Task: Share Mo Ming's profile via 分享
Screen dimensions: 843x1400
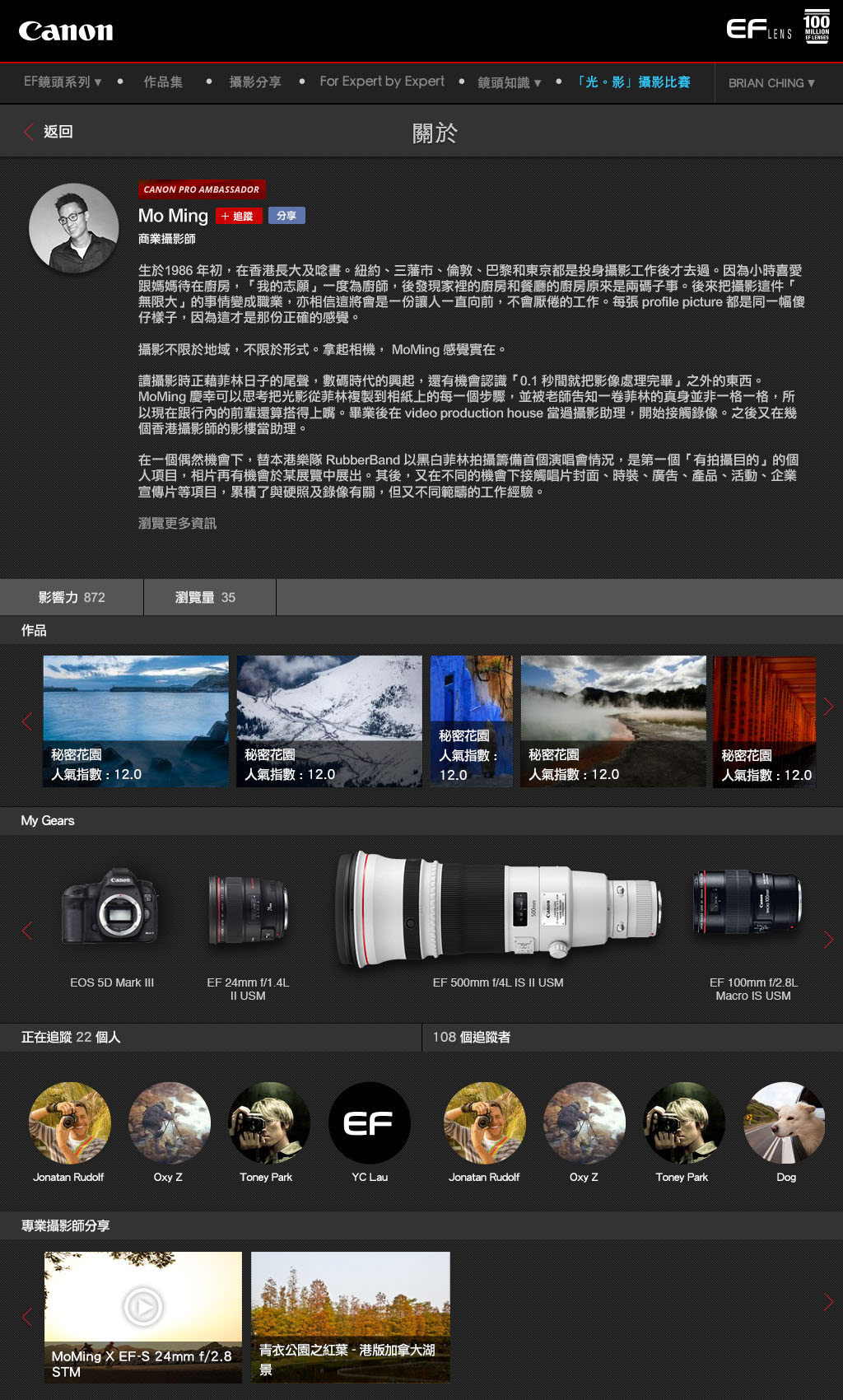Action: pyautogui.click(x=286, y=216)
